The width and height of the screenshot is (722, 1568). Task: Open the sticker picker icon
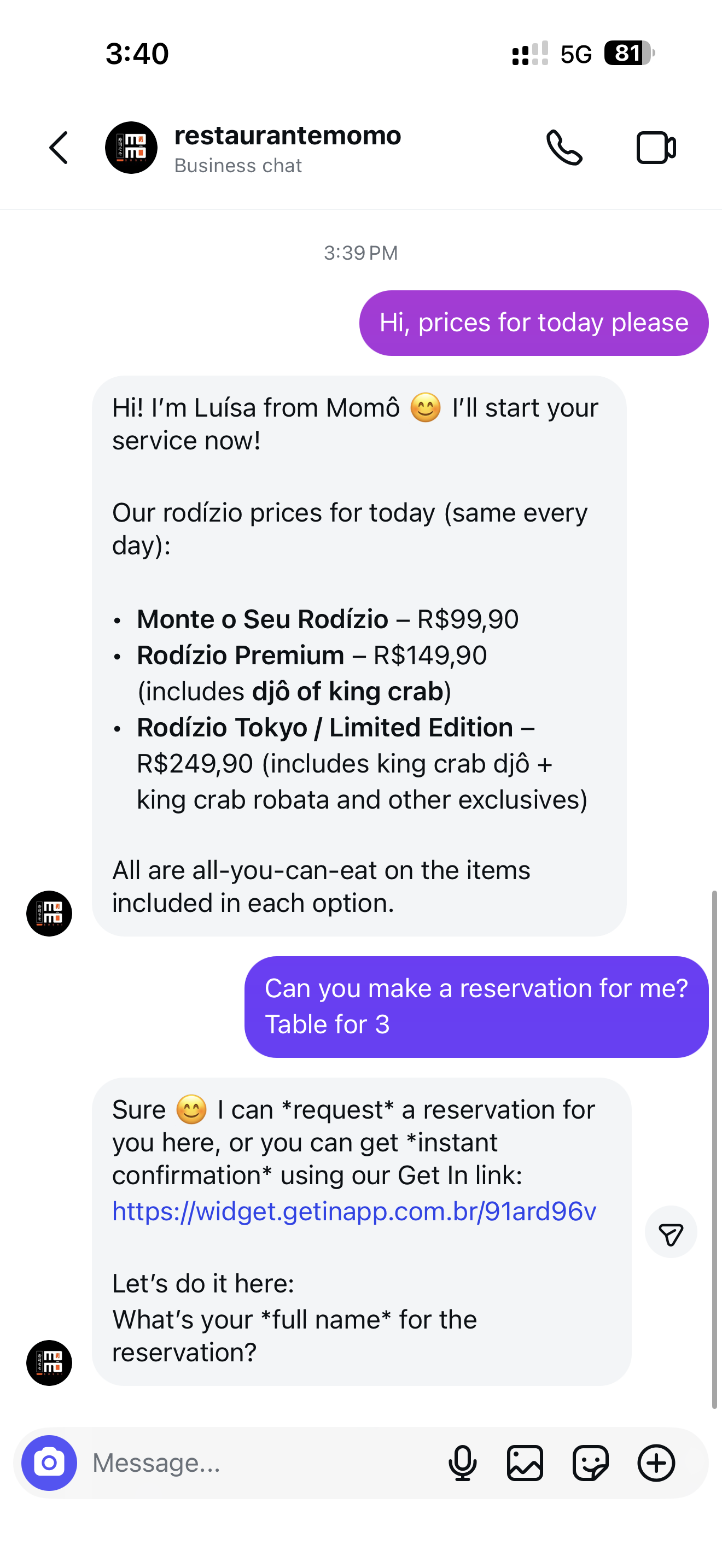point(591,1462)
